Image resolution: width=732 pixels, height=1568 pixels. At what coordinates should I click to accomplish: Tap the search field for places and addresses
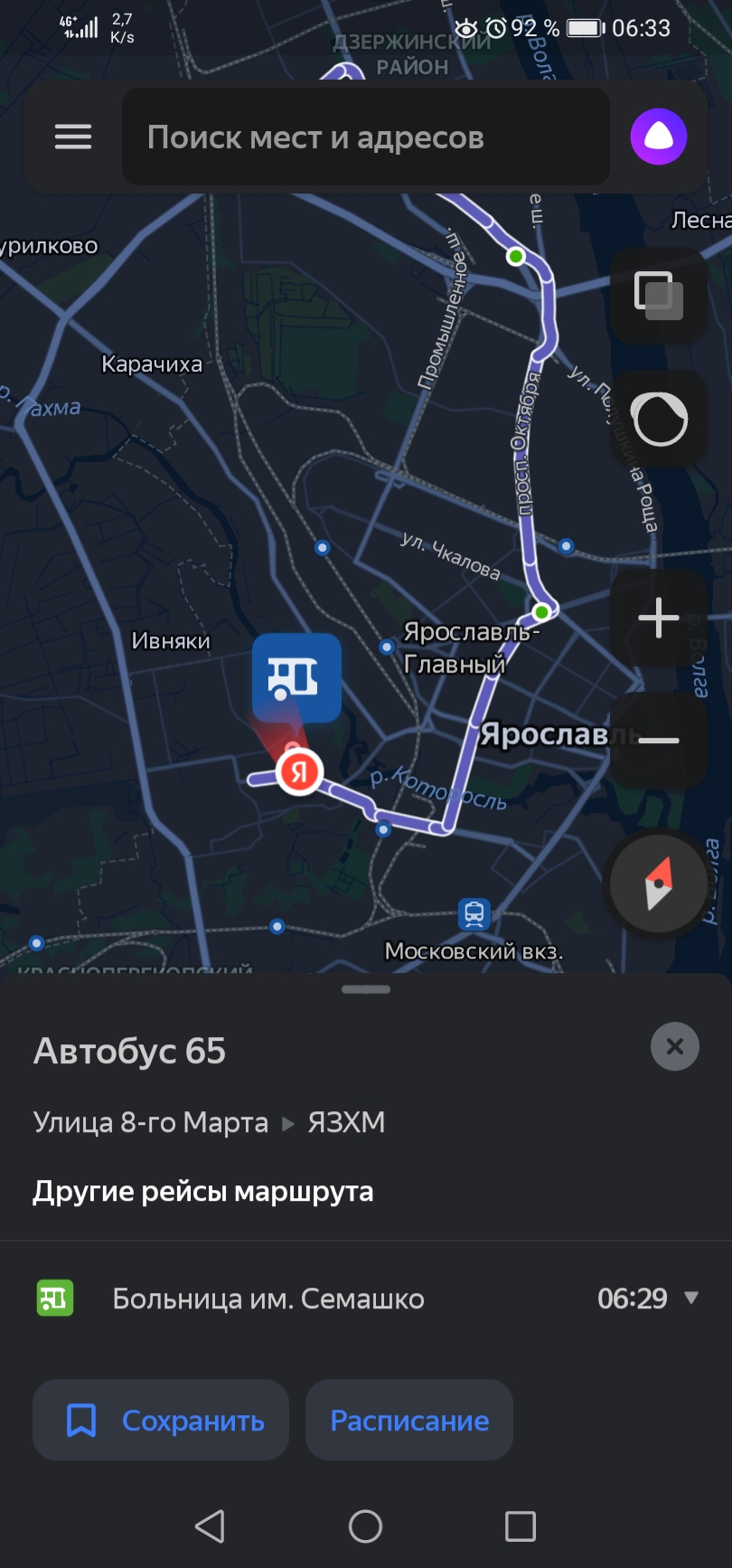(x=365, y=137)
